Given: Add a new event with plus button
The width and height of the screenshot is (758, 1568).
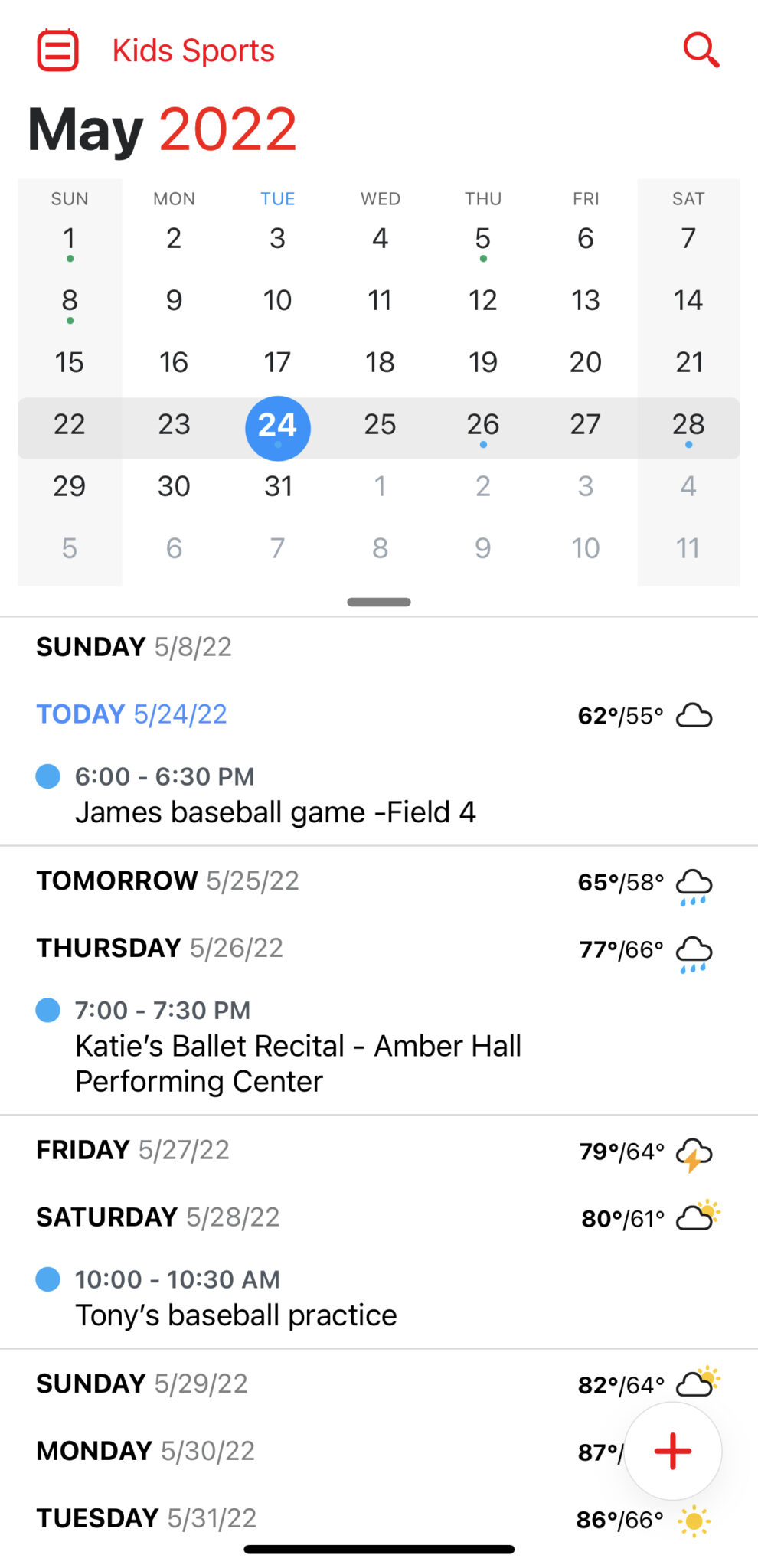Looking at the screenshot, I should tap(673, 1451).
